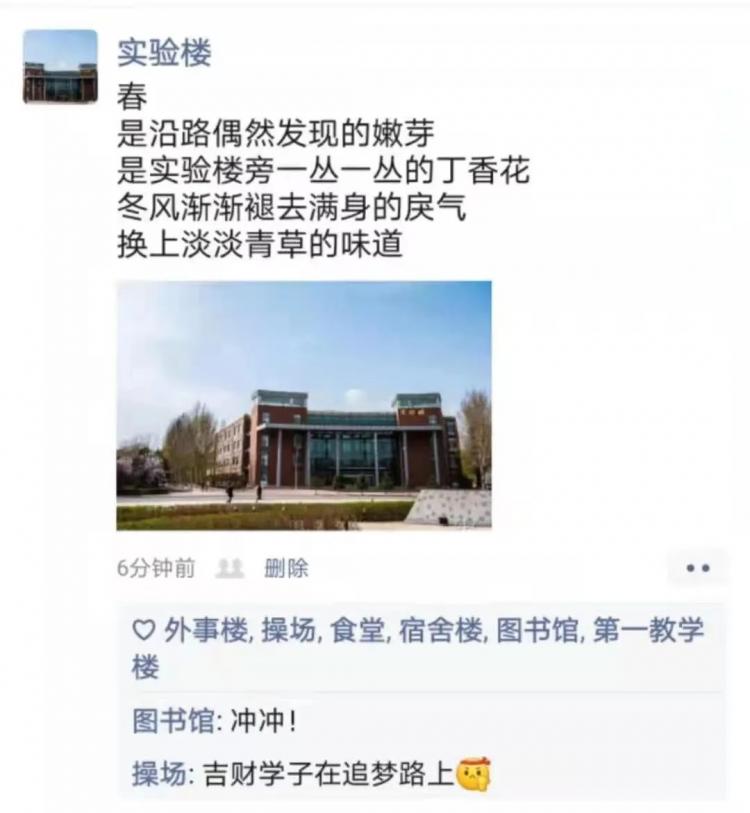View the posted building photo
This screenshot has height=813, width=750.
pos(304,405)
